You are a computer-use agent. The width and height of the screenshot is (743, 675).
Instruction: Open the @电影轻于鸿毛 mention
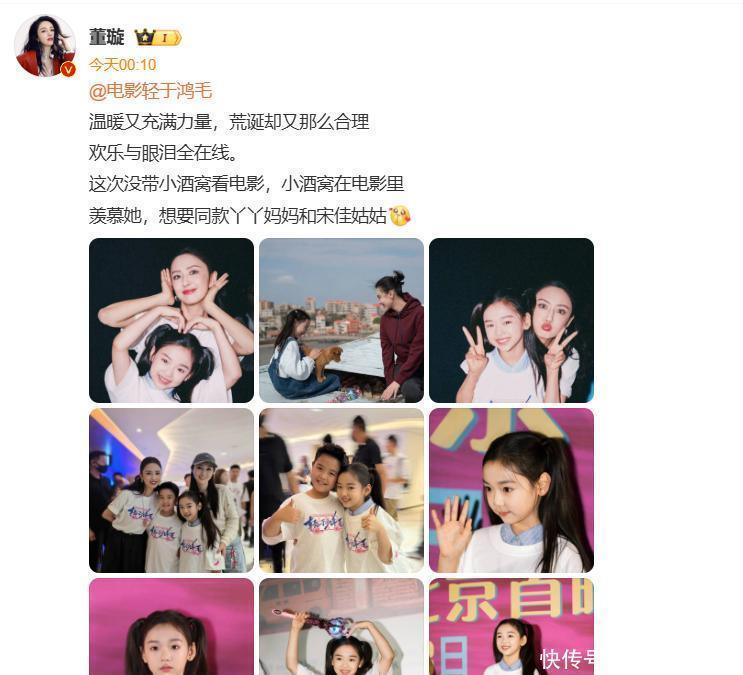coord(150,91)
